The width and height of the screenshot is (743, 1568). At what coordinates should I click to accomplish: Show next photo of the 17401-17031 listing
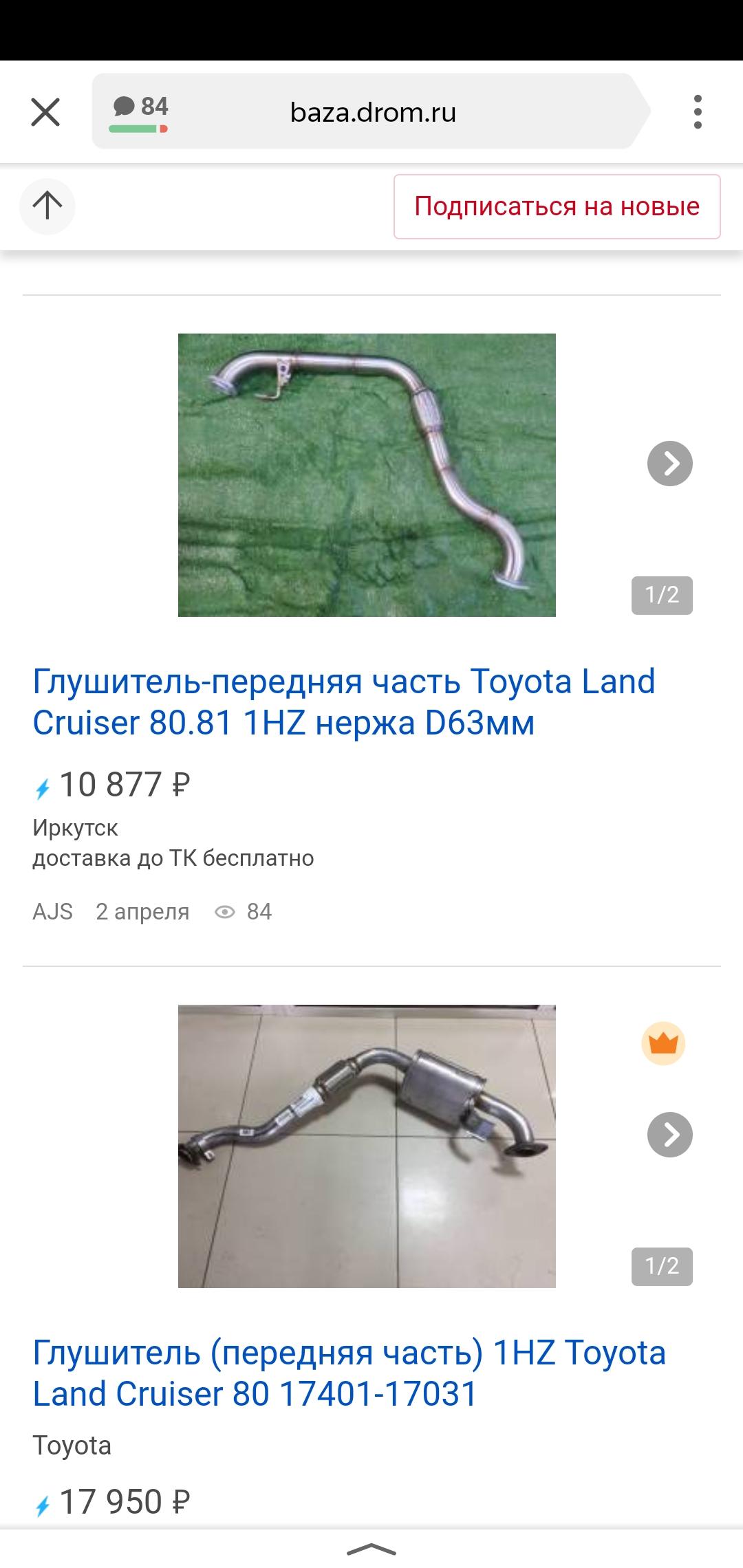tap(669, 1134)
